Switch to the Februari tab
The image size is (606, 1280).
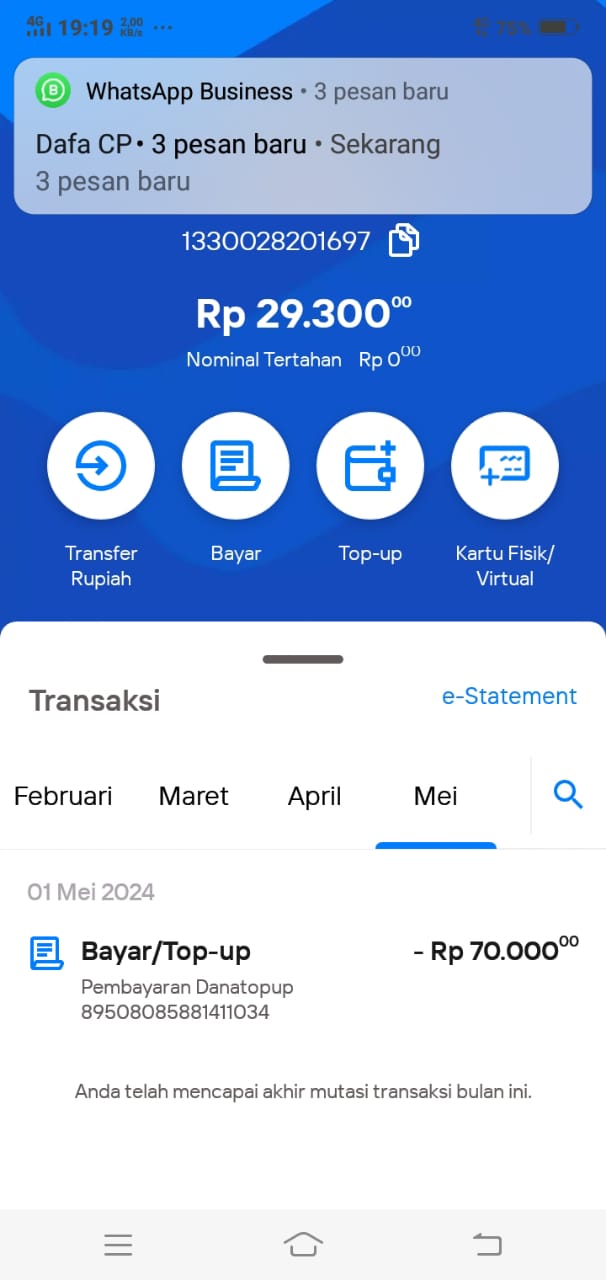click(x=63, y=796)
